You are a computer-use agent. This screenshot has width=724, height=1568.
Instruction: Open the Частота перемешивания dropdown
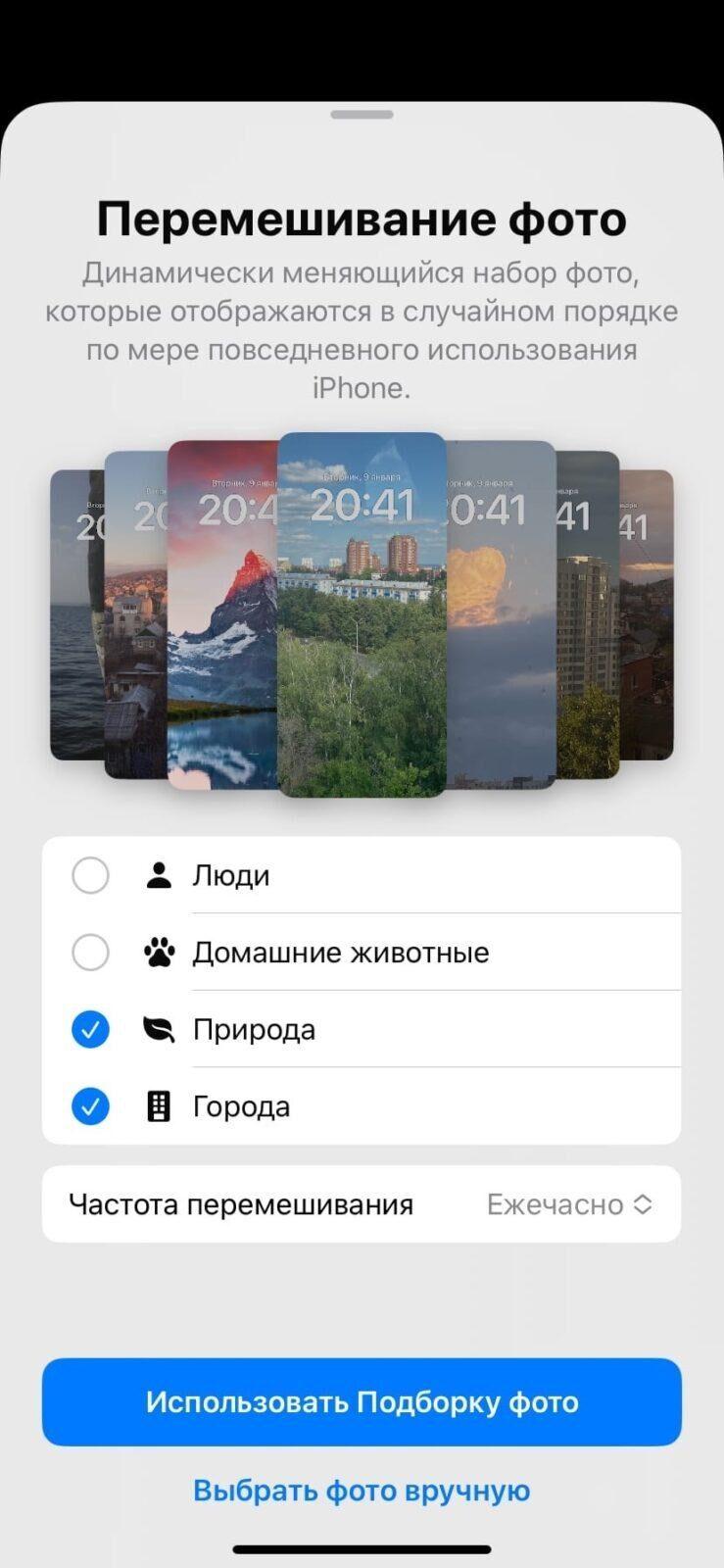[x=362, y=1204]
